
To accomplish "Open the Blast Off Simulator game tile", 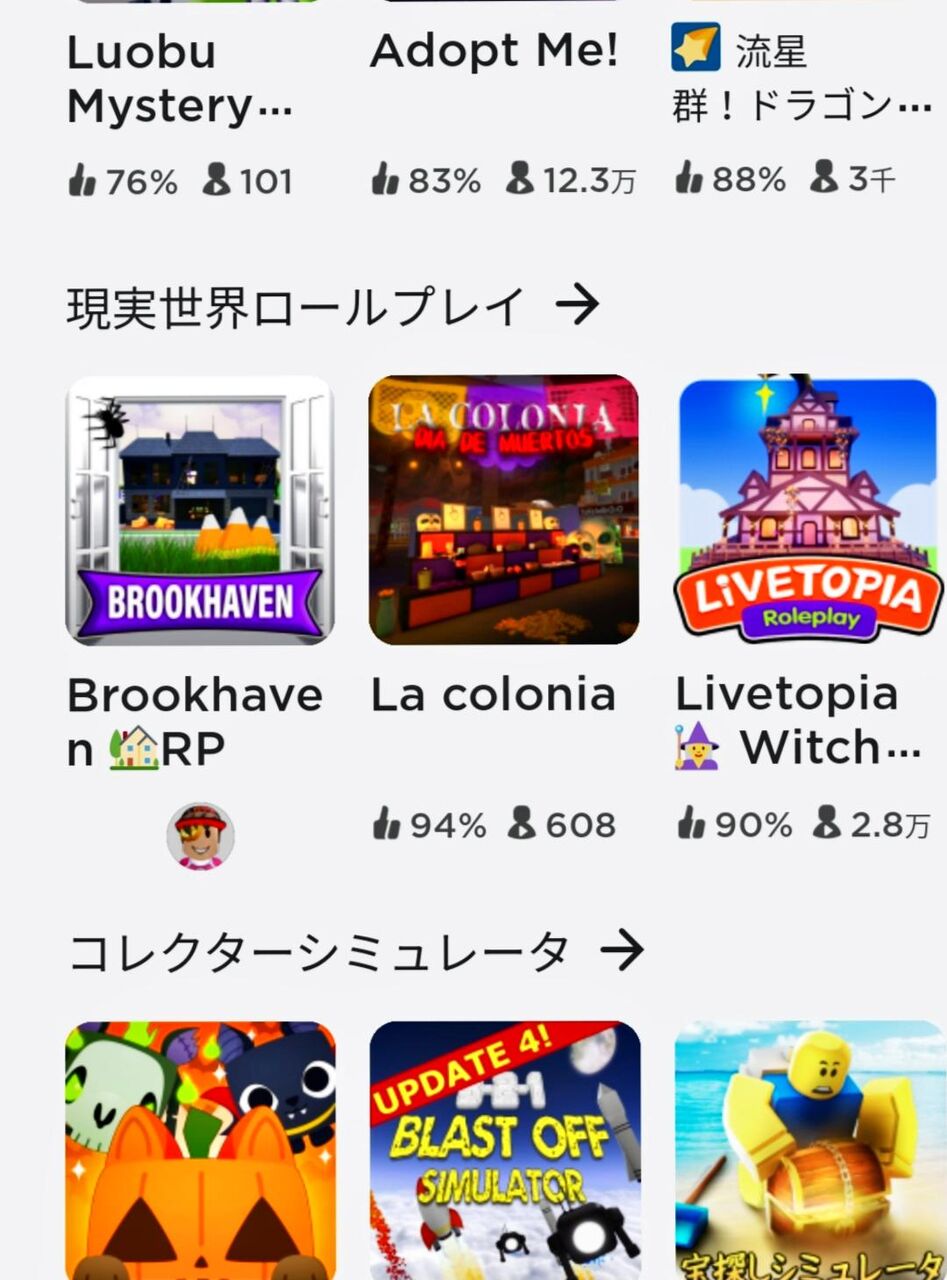I will 505,1150.
